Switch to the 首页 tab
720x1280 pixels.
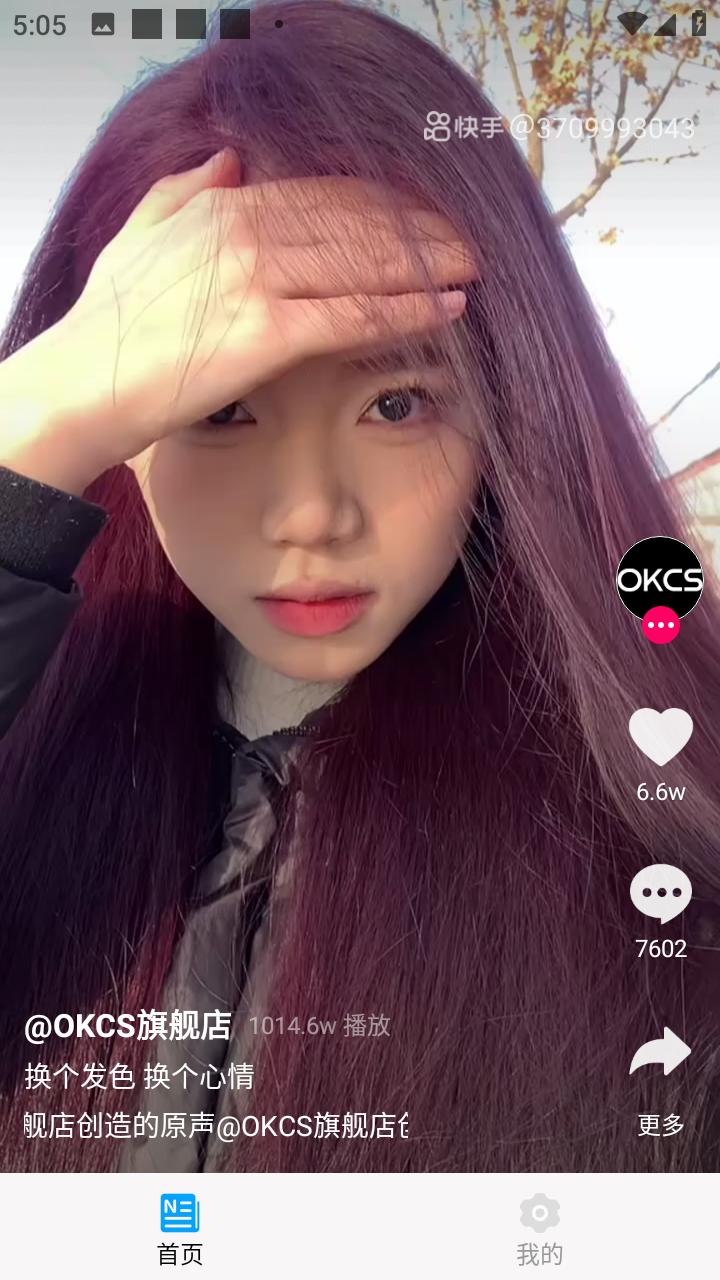(180, 1228)
